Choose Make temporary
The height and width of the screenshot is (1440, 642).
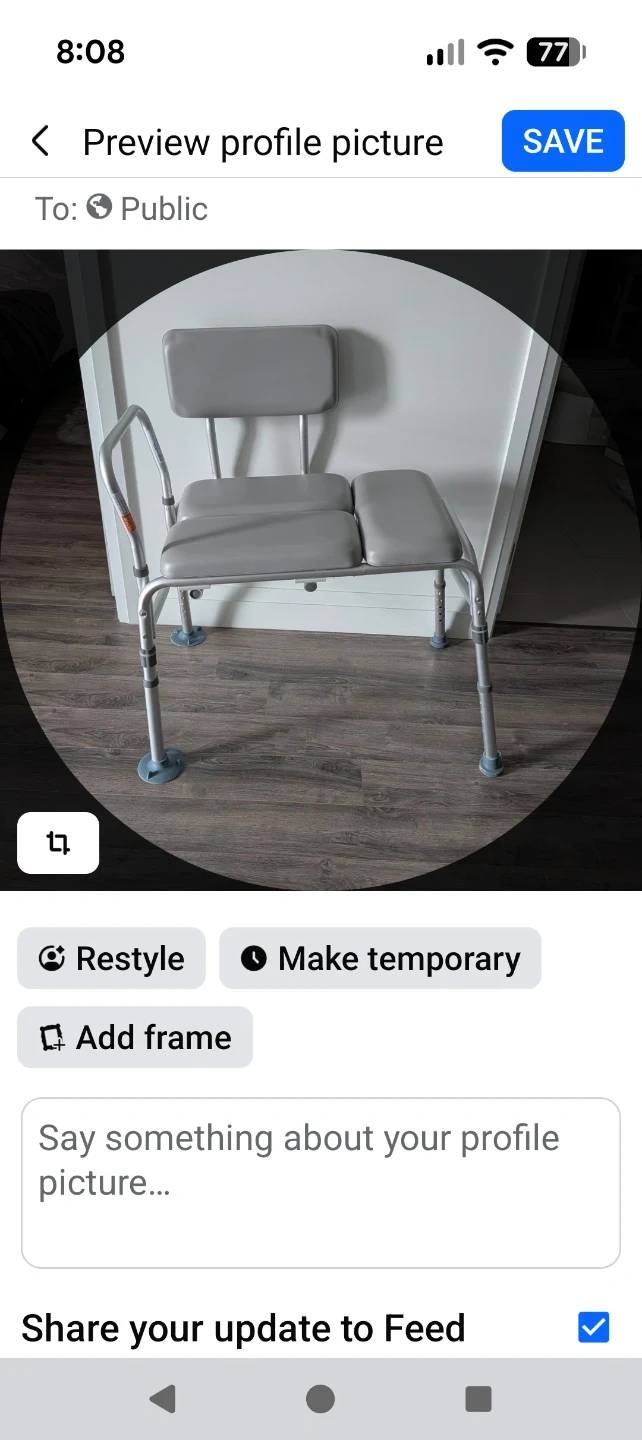coord(380,958)
